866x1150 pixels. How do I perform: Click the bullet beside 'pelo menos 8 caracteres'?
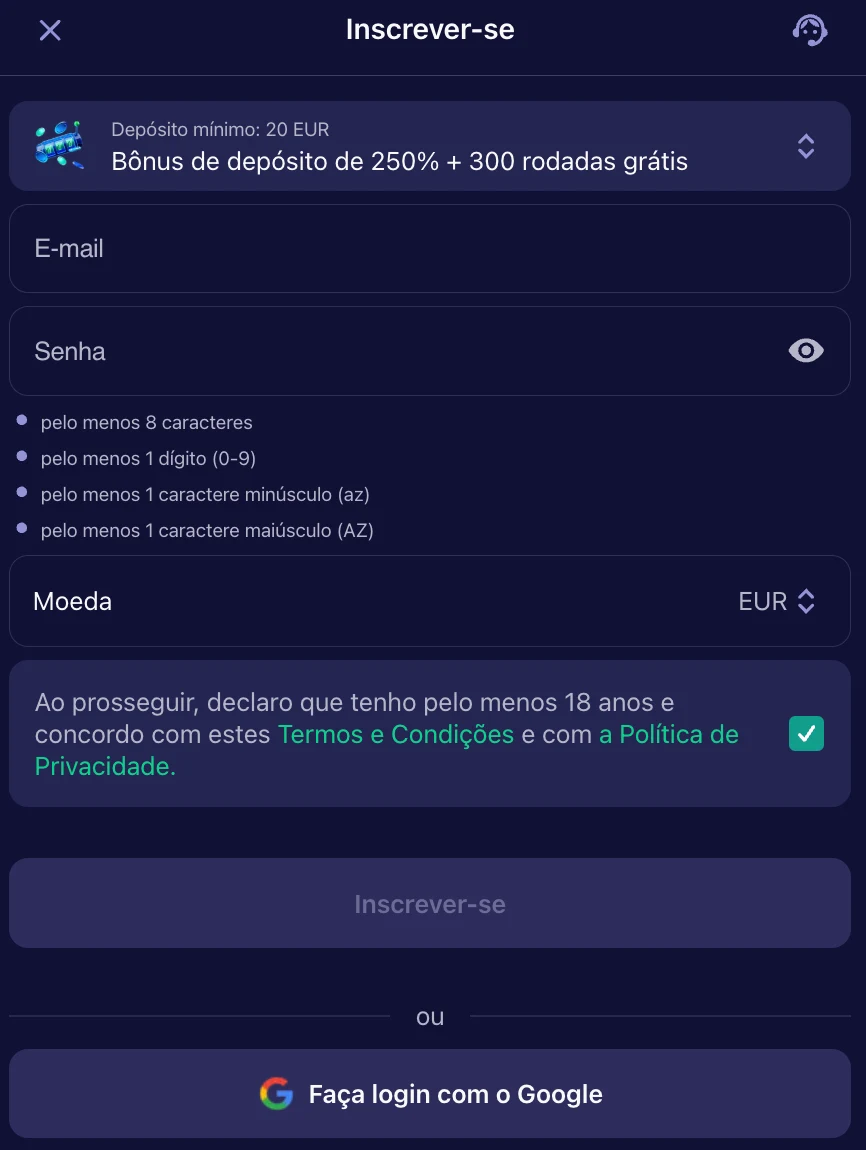[22, 422]
